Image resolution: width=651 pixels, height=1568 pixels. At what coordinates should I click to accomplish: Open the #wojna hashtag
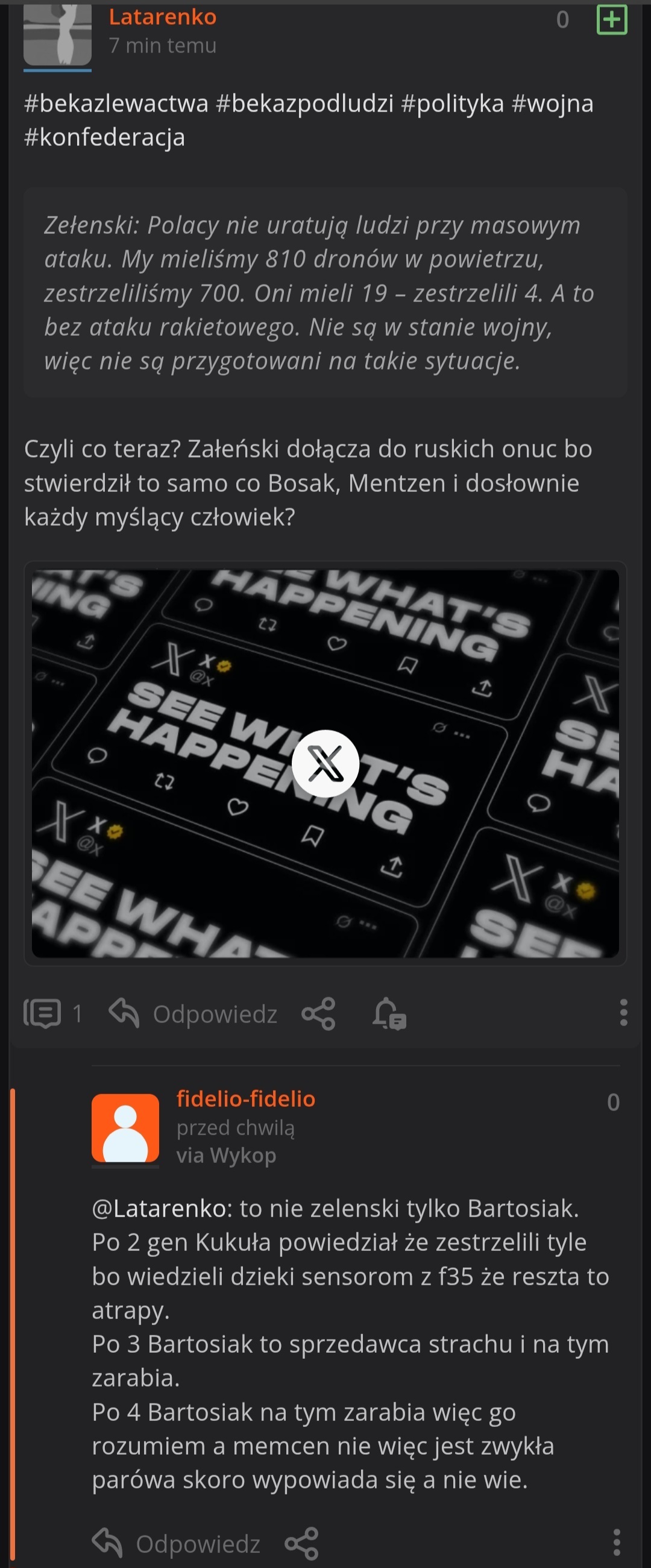coord(552,104)
